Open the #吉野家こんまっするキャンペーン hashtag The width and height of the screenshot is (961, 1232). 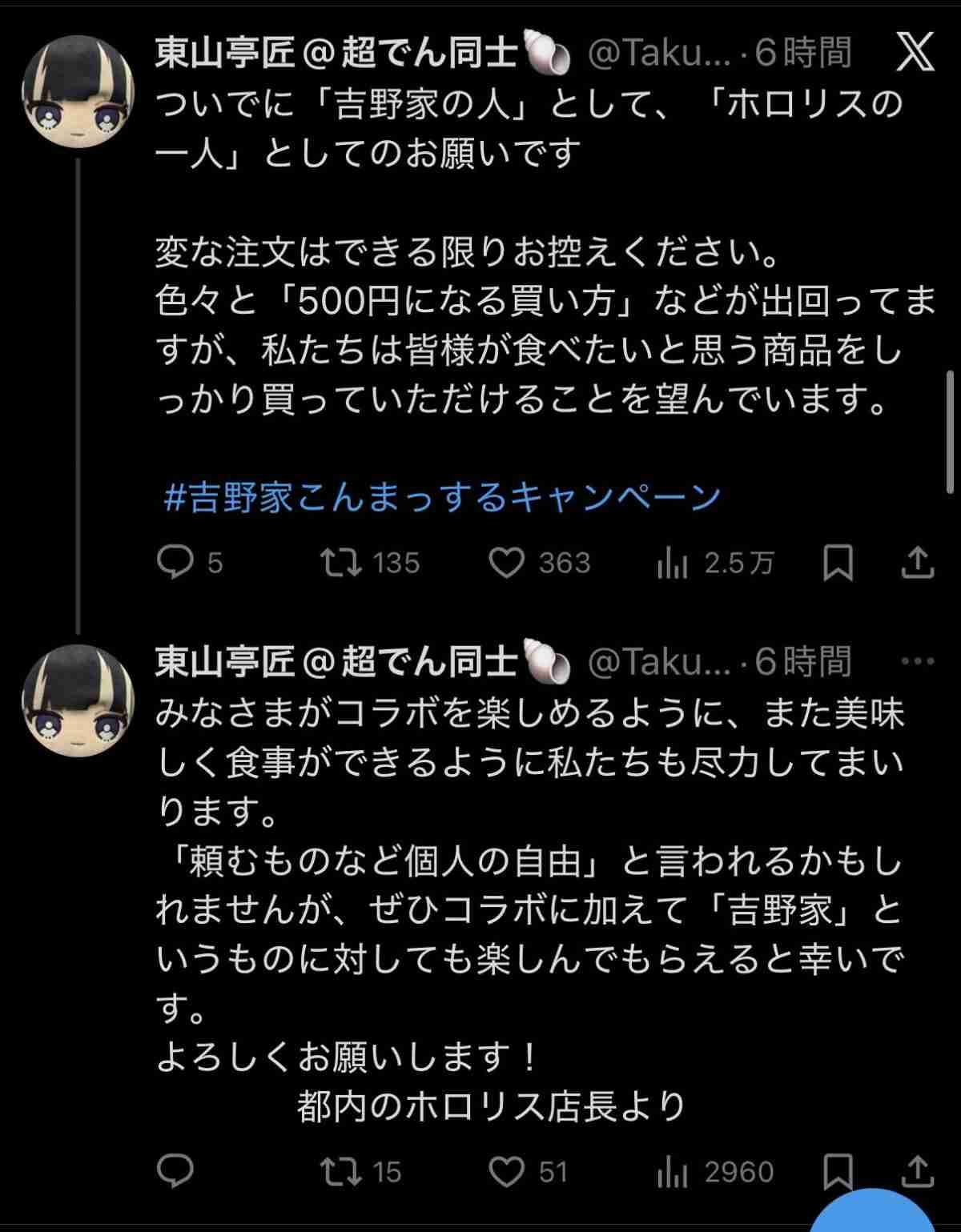442,497
